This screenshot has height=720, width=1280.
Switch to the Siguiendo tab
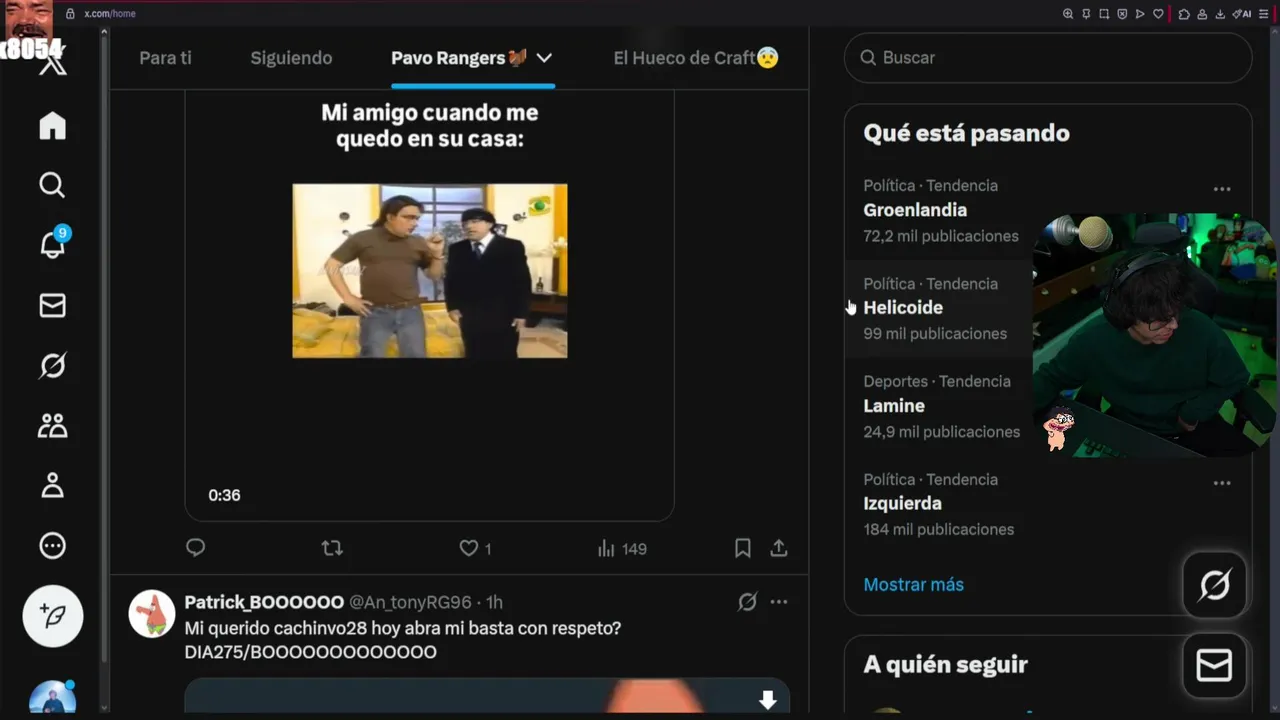(291, 58)
